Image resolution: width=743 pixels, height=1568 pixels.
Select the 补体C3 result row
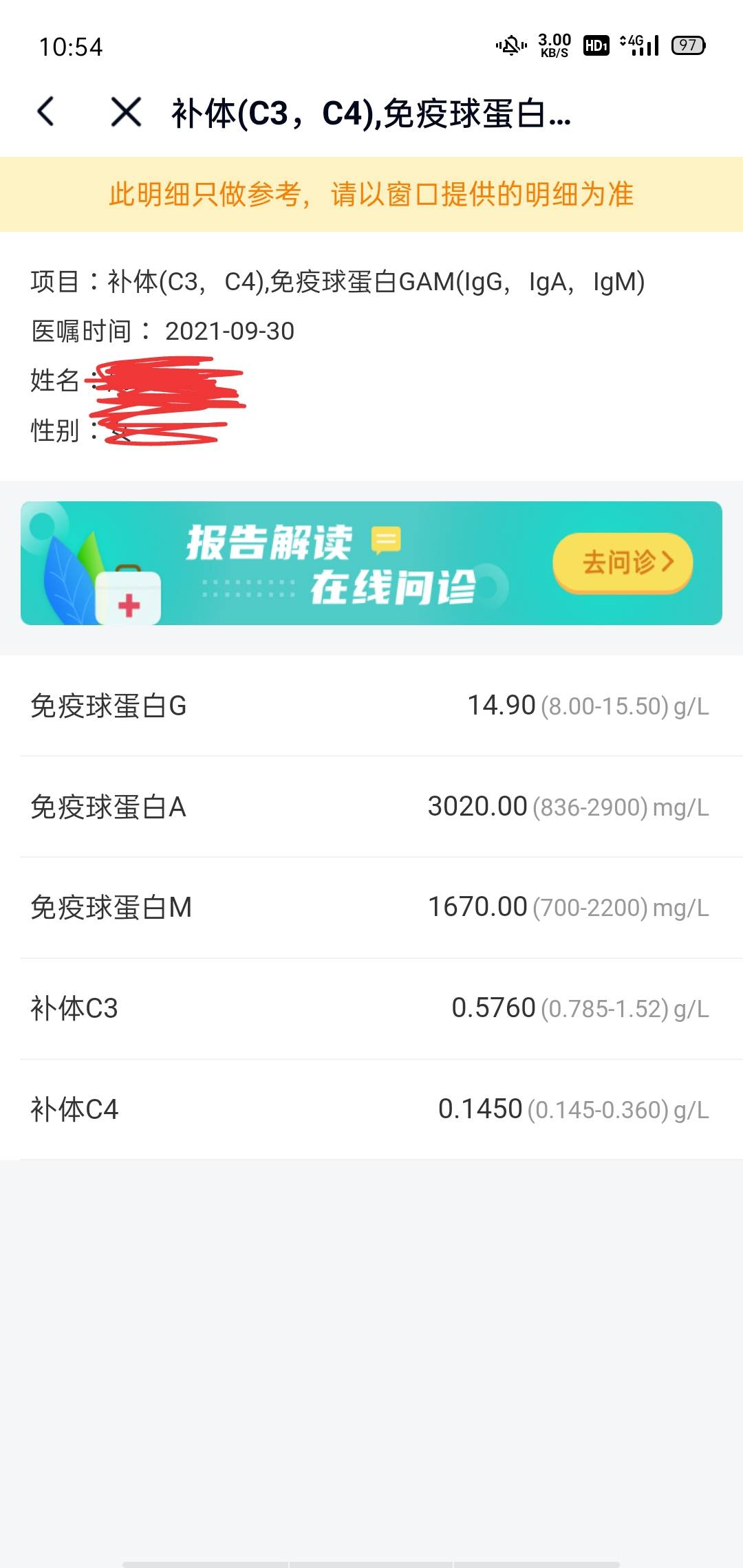point(371,1008)
